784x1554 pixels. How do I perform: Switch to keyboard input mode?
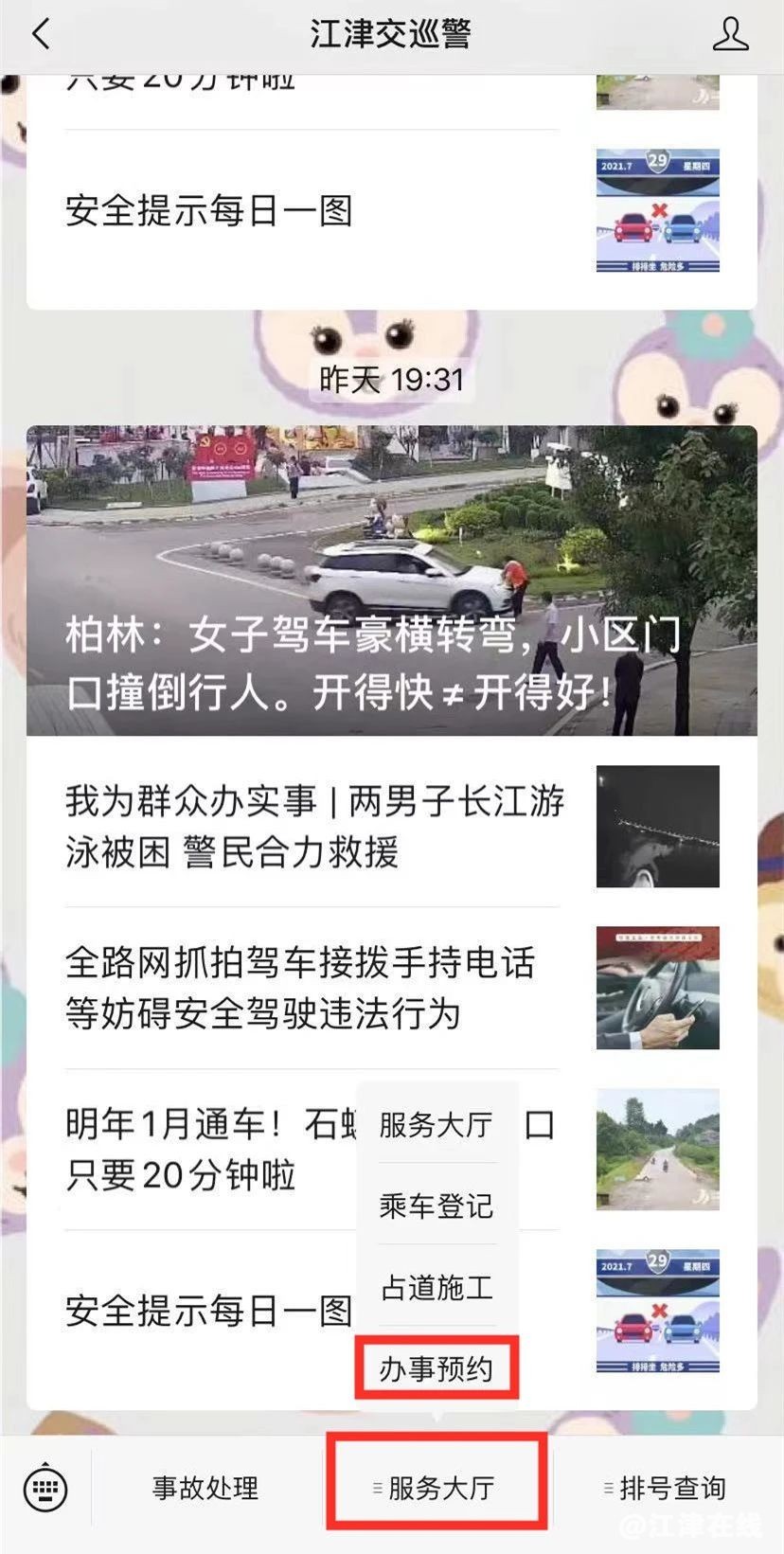tap(45, 1489)
